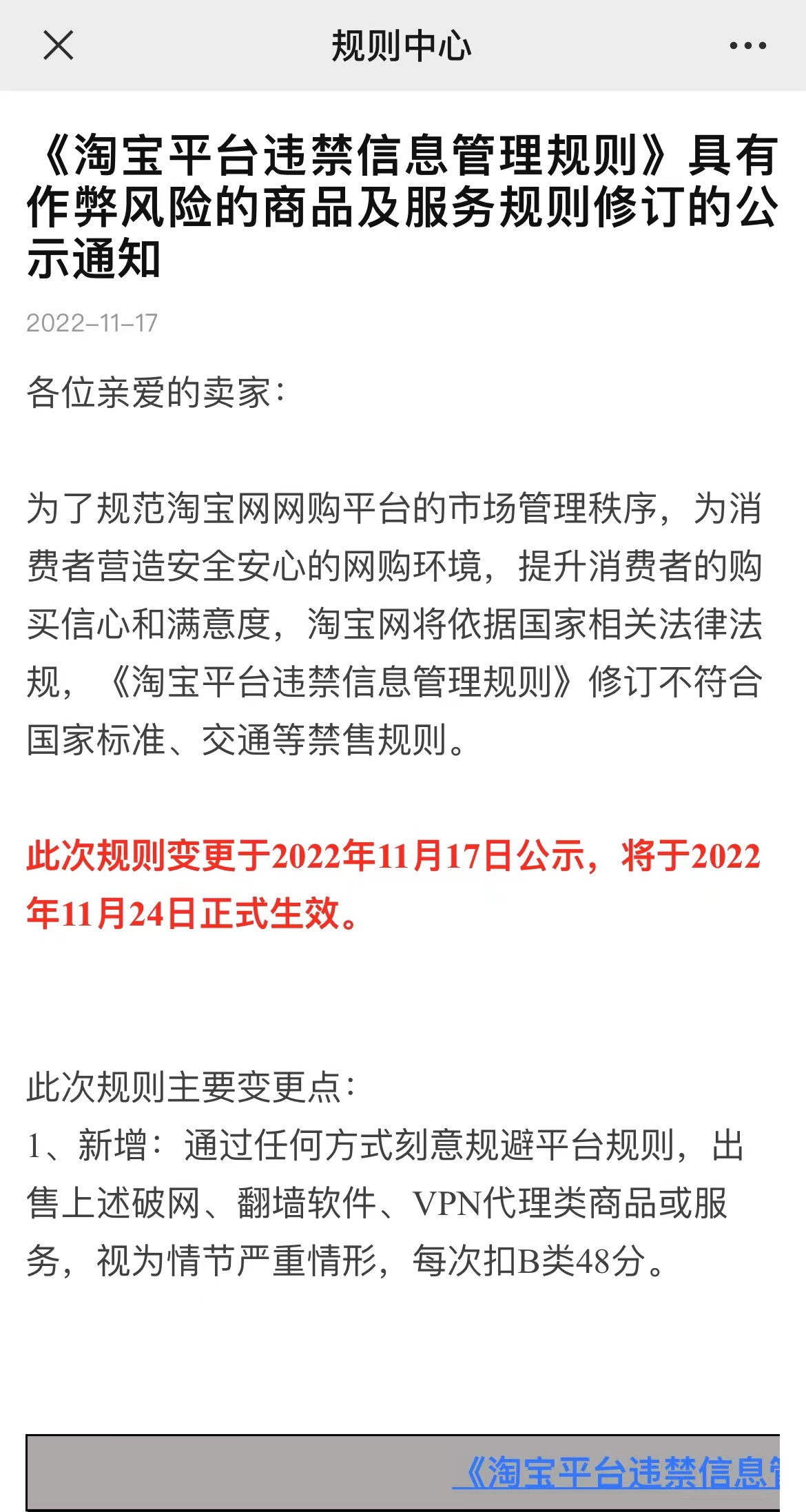Image resolution: width=806 pixels, height=1512 pixels.
Task: Open the three-dot more options menu
Action: (x=747, y=46)
